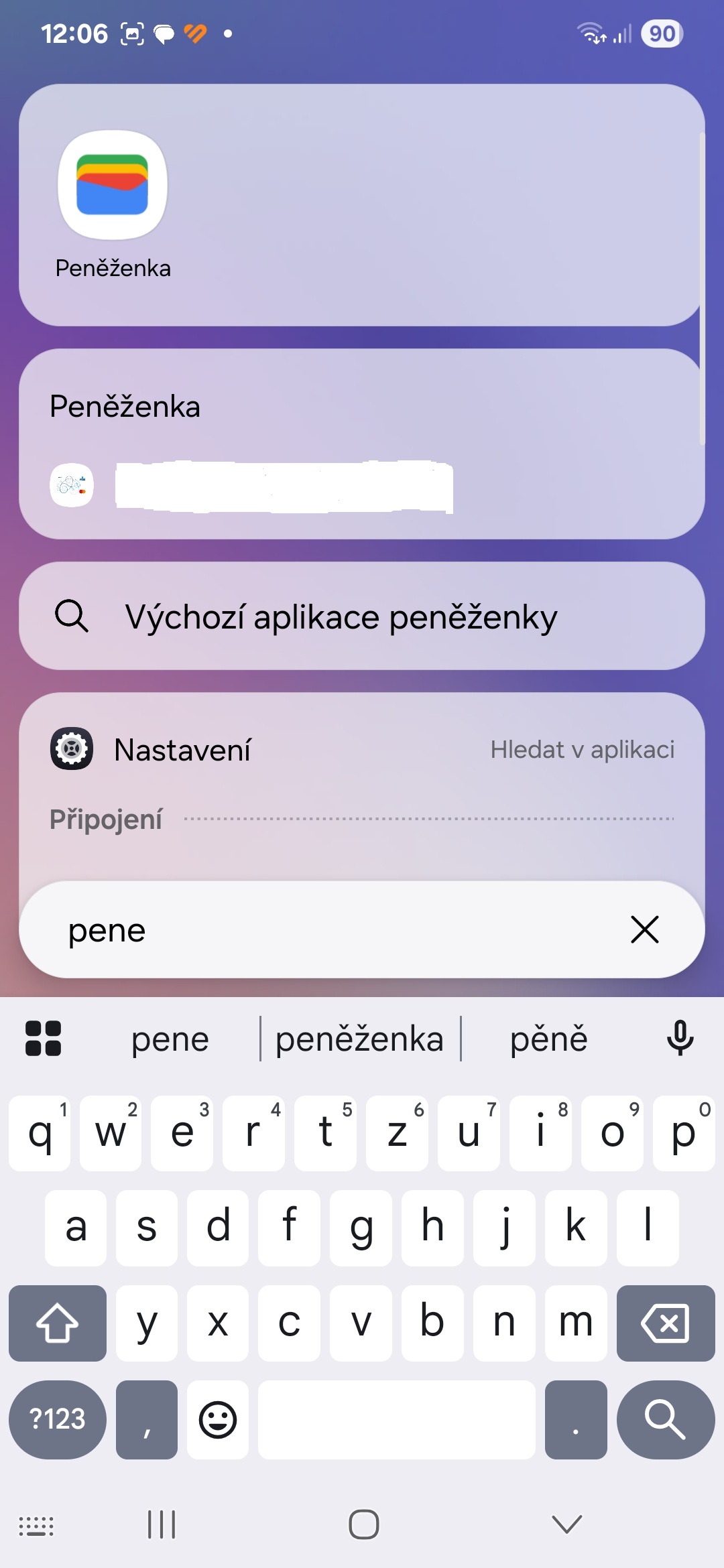Hide the keyboard with the down arrow
Screen dimensions: 724x1568
click(x=567, y=1524)
